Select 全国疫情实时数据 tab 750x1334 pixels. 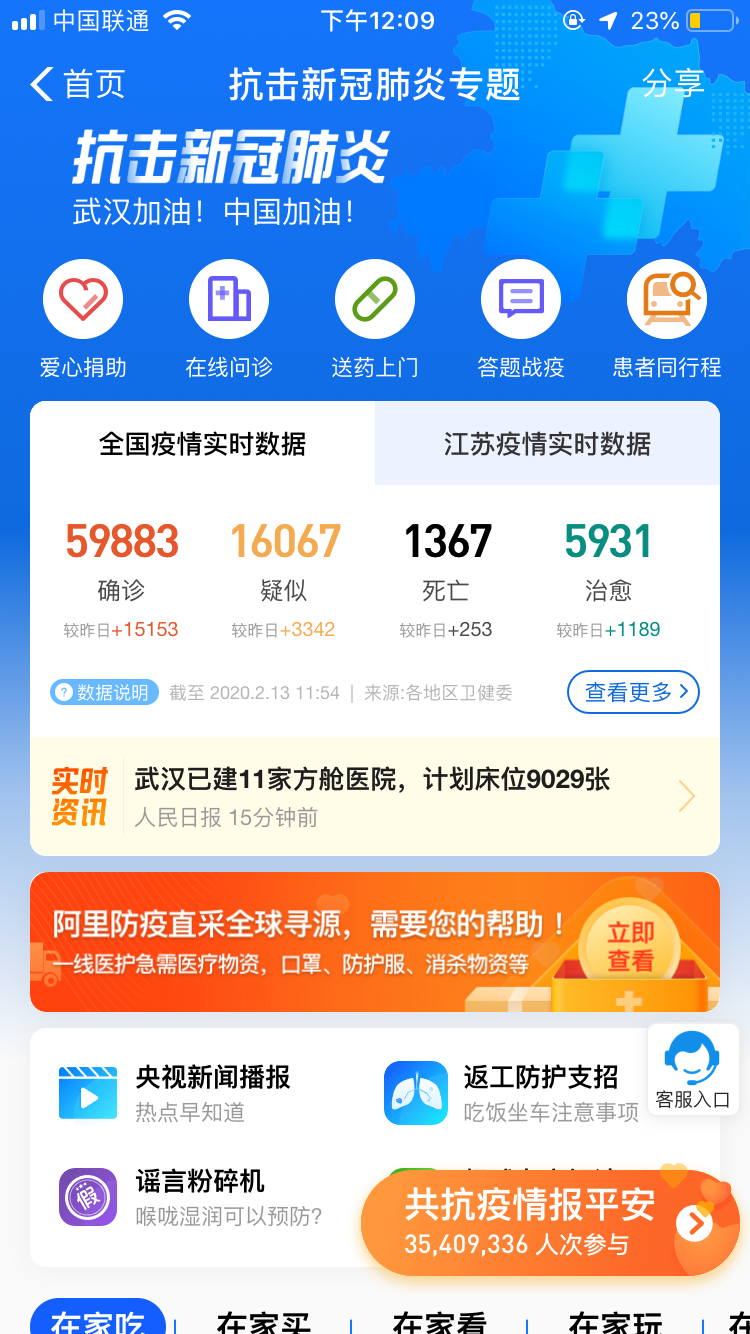[x=202, y=443]
